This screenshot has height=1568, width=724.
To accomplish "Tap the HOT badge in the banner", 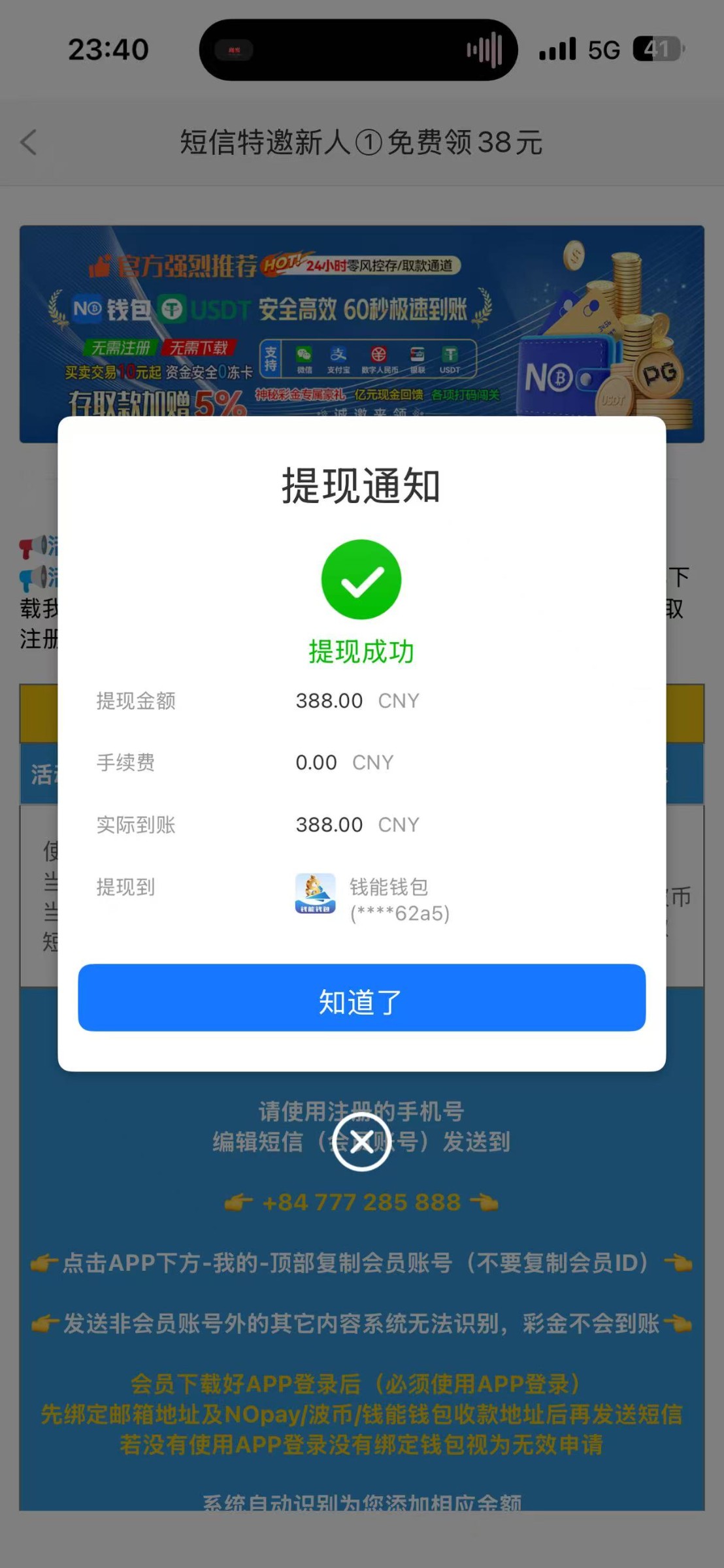I will 279,264.
